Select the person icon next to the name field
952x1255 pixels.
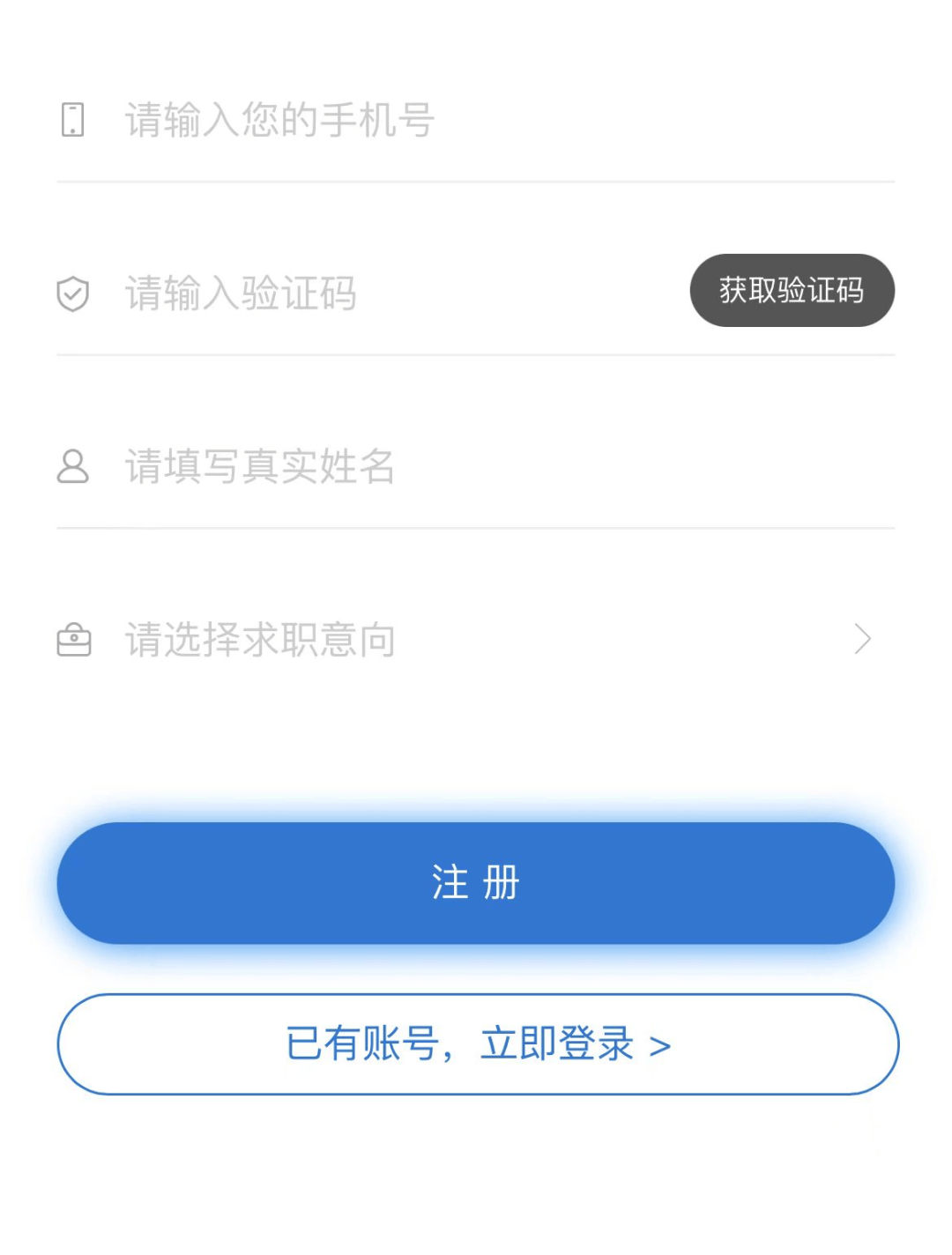click(73, 467)
